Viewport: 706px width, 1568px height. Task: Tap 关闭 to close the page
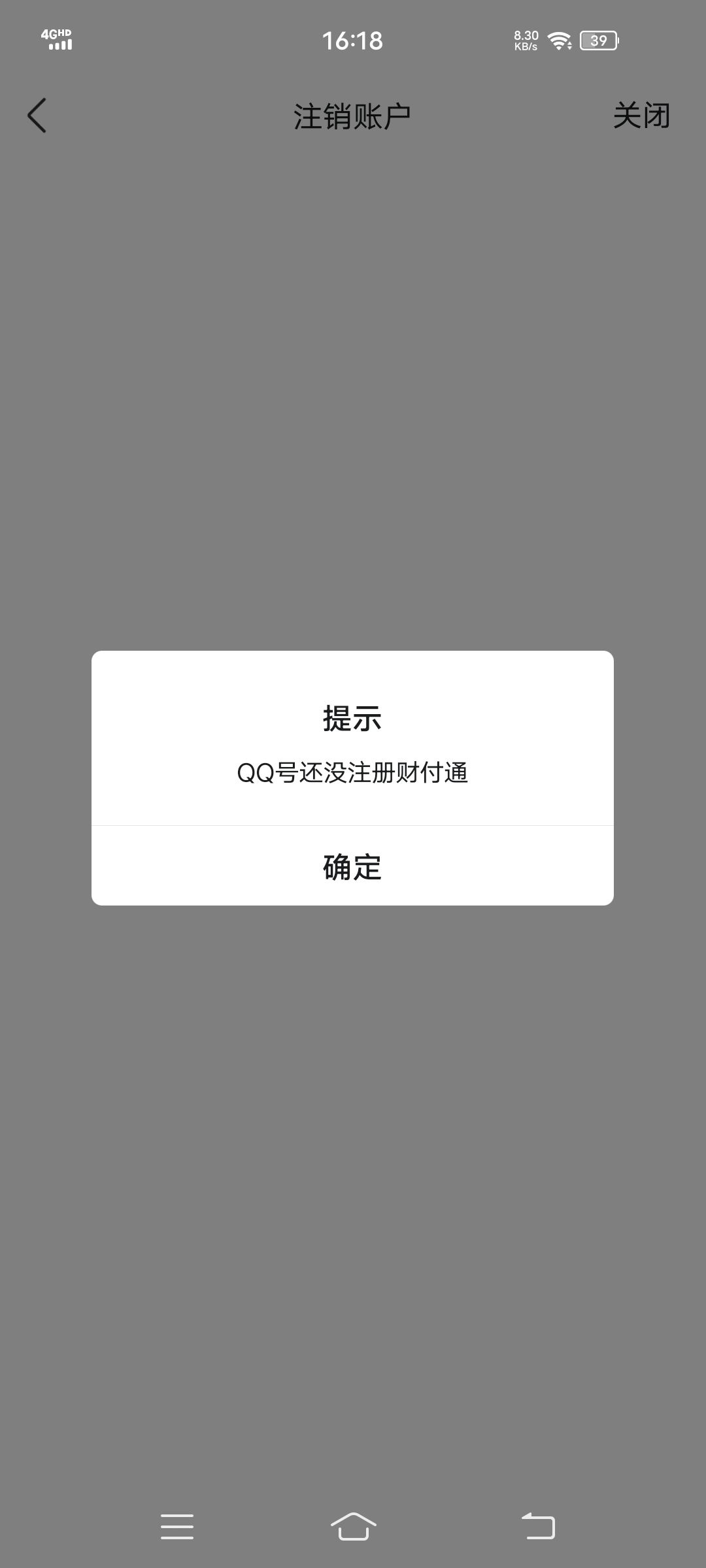point(641,116)
